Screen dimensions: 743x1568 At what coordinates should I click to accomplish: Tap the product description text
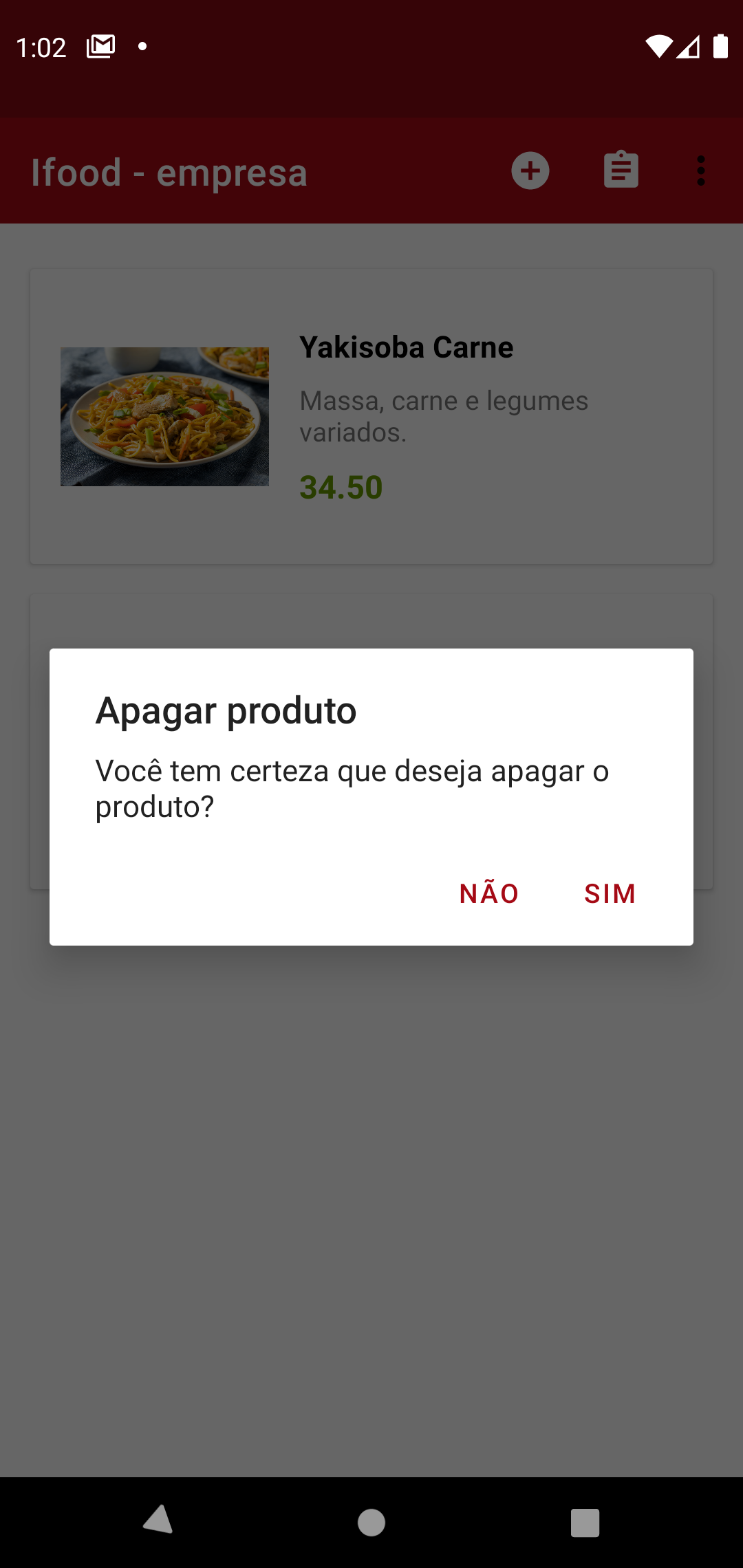coord(443,416)
